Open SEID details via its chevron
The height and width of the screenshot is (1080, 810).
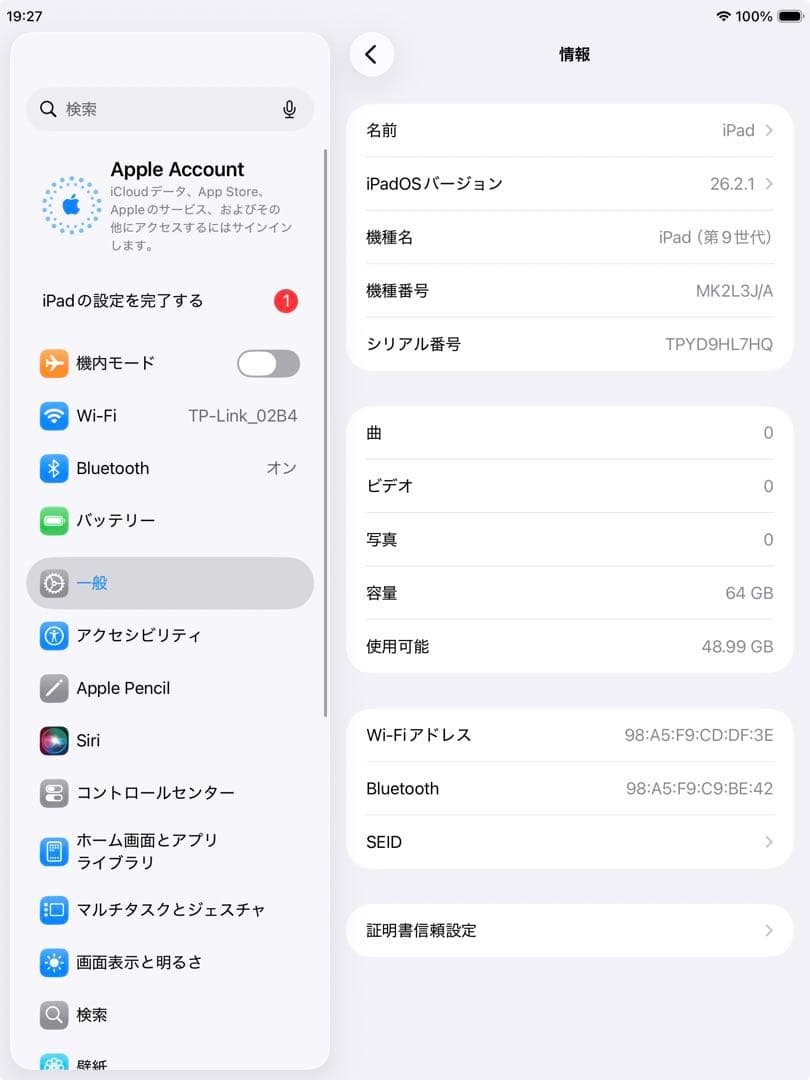768,842
